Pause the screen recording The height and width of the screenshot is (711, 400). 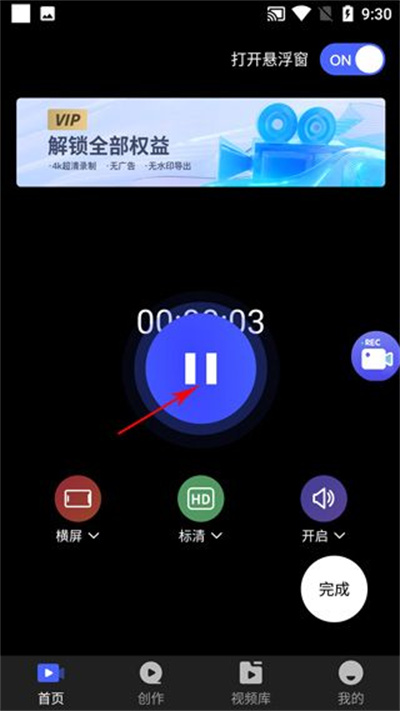pos(201,369)
